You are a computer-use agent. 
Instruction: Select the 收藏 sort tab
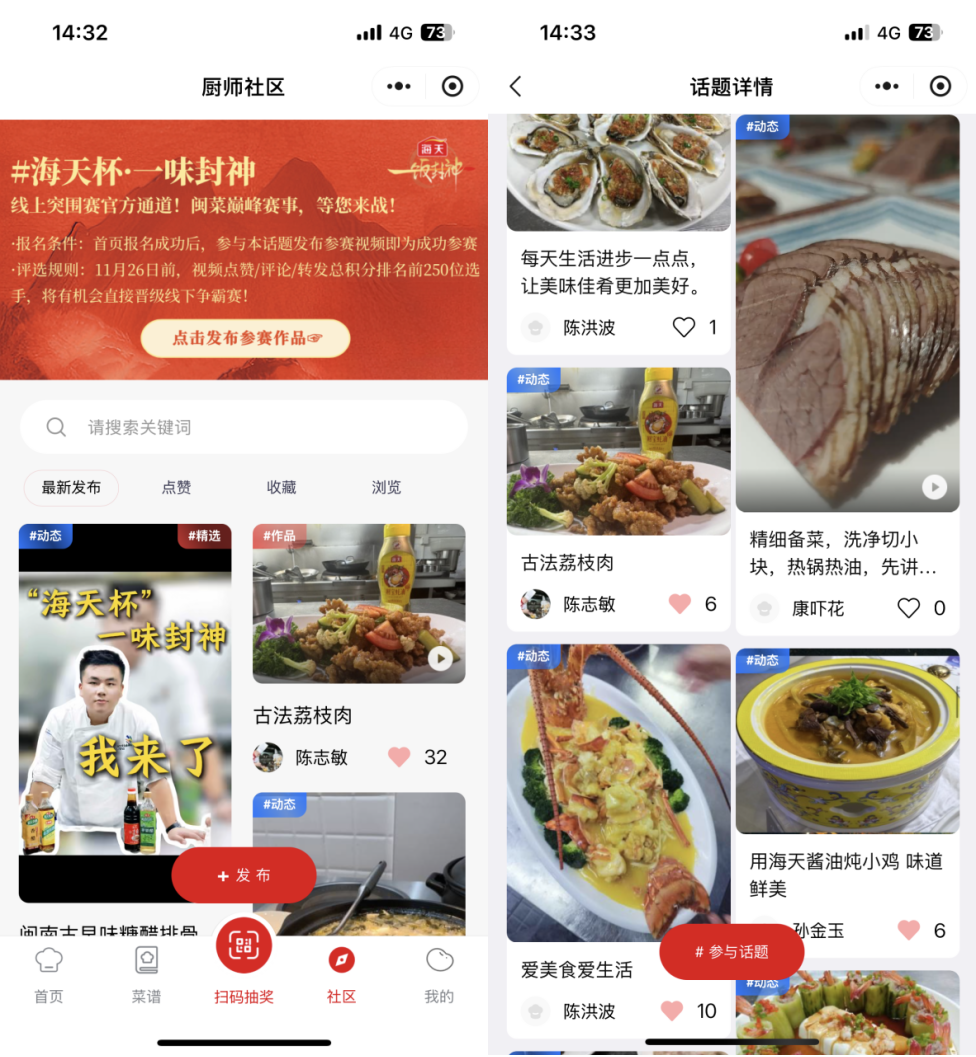[281, 488]
